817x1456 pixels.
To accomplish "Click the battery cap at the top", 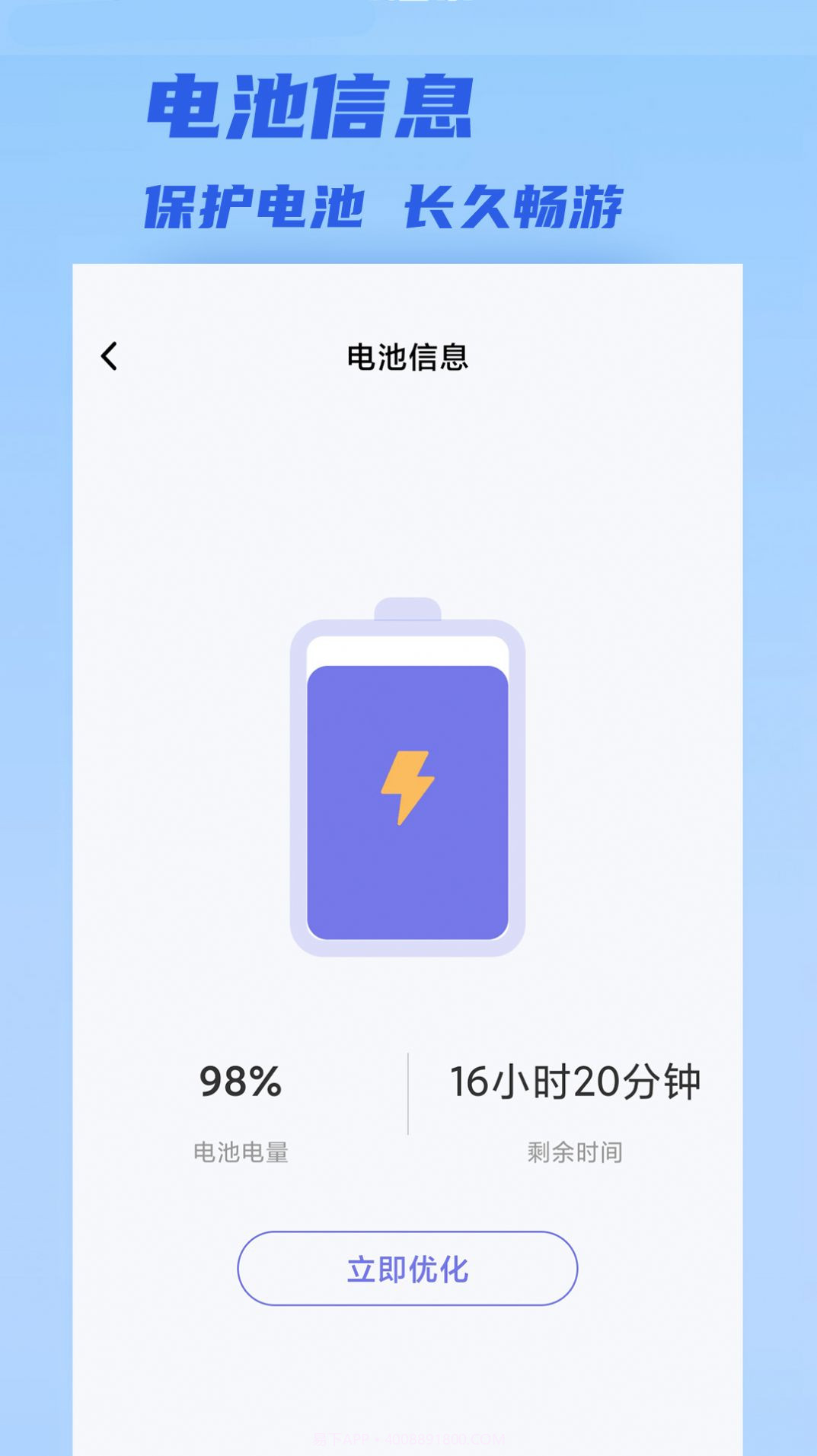I will click(408, 609).
